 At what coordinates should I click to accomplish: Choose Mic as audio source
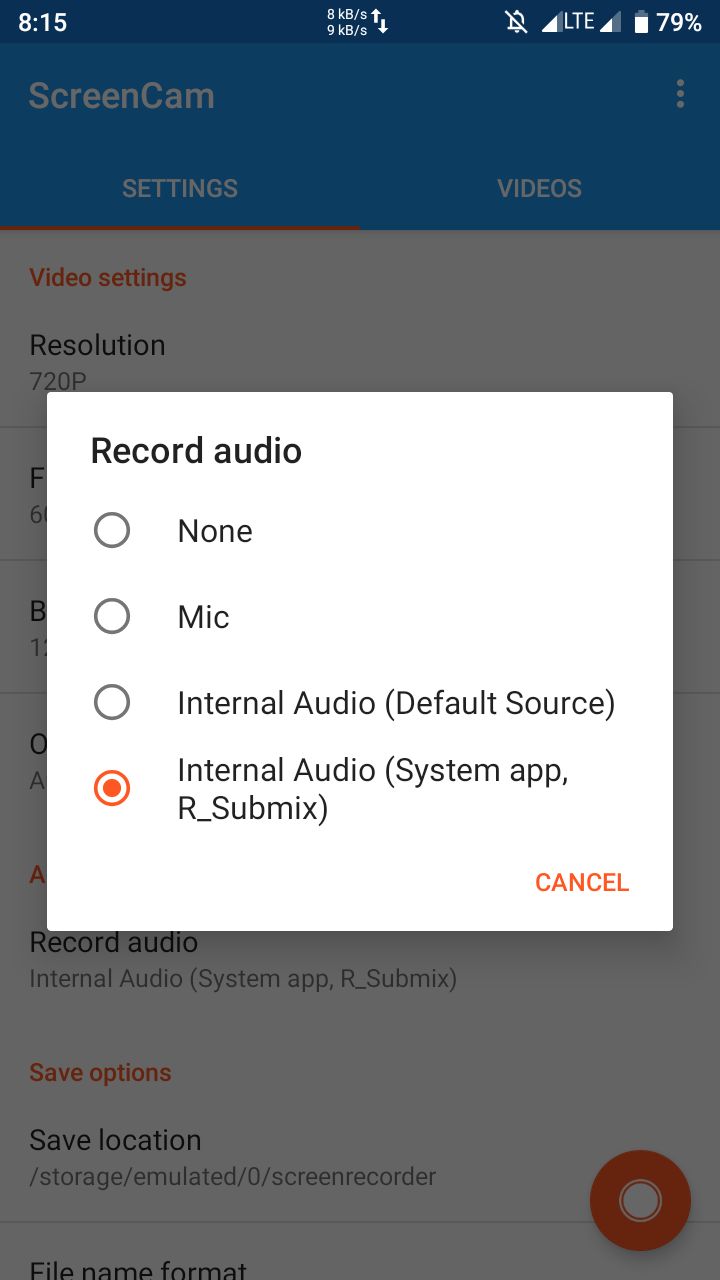tap(360, 617)
